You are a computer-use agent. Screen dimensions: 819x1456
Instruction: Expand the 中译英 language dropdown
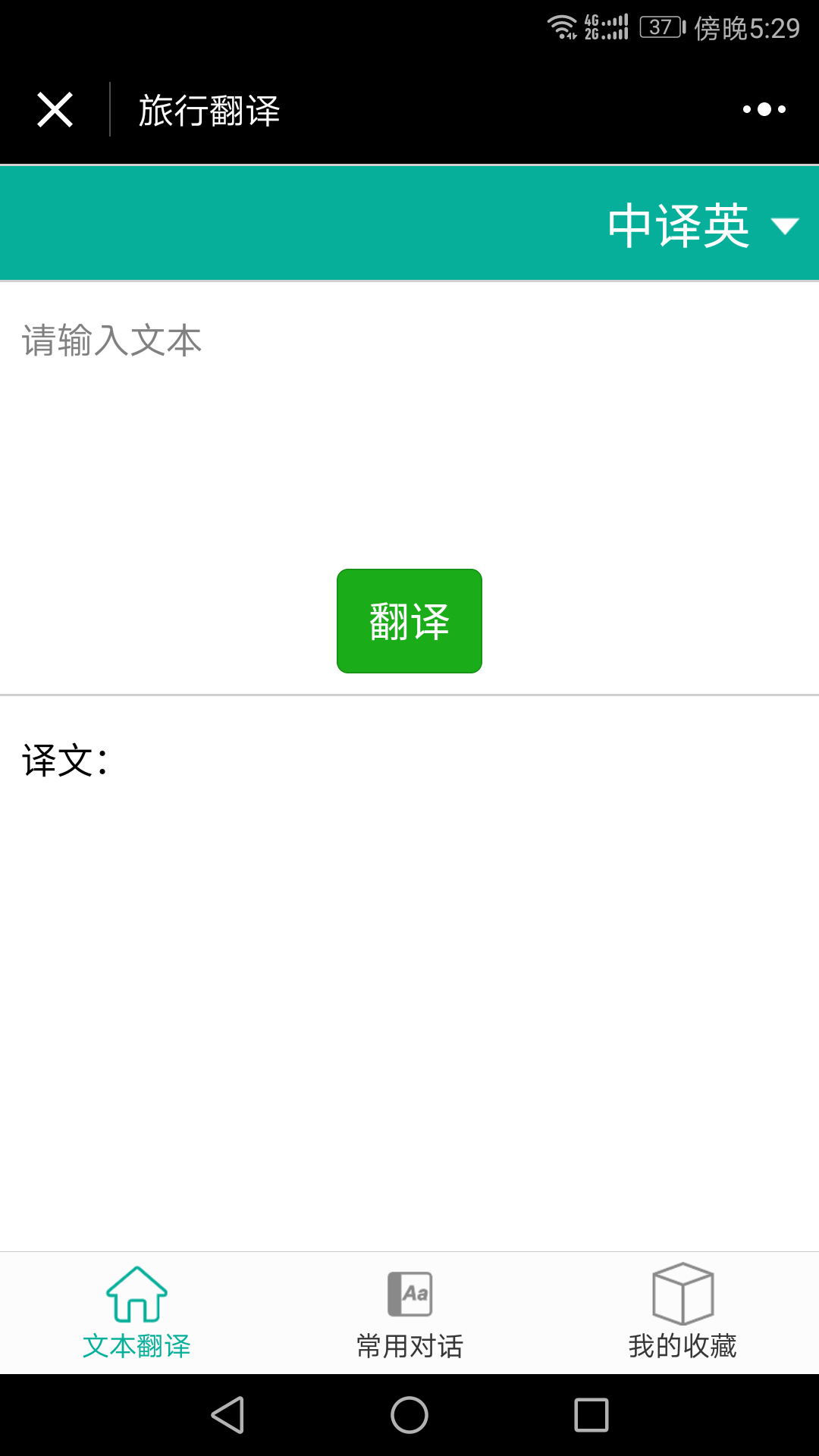[702, 225]
